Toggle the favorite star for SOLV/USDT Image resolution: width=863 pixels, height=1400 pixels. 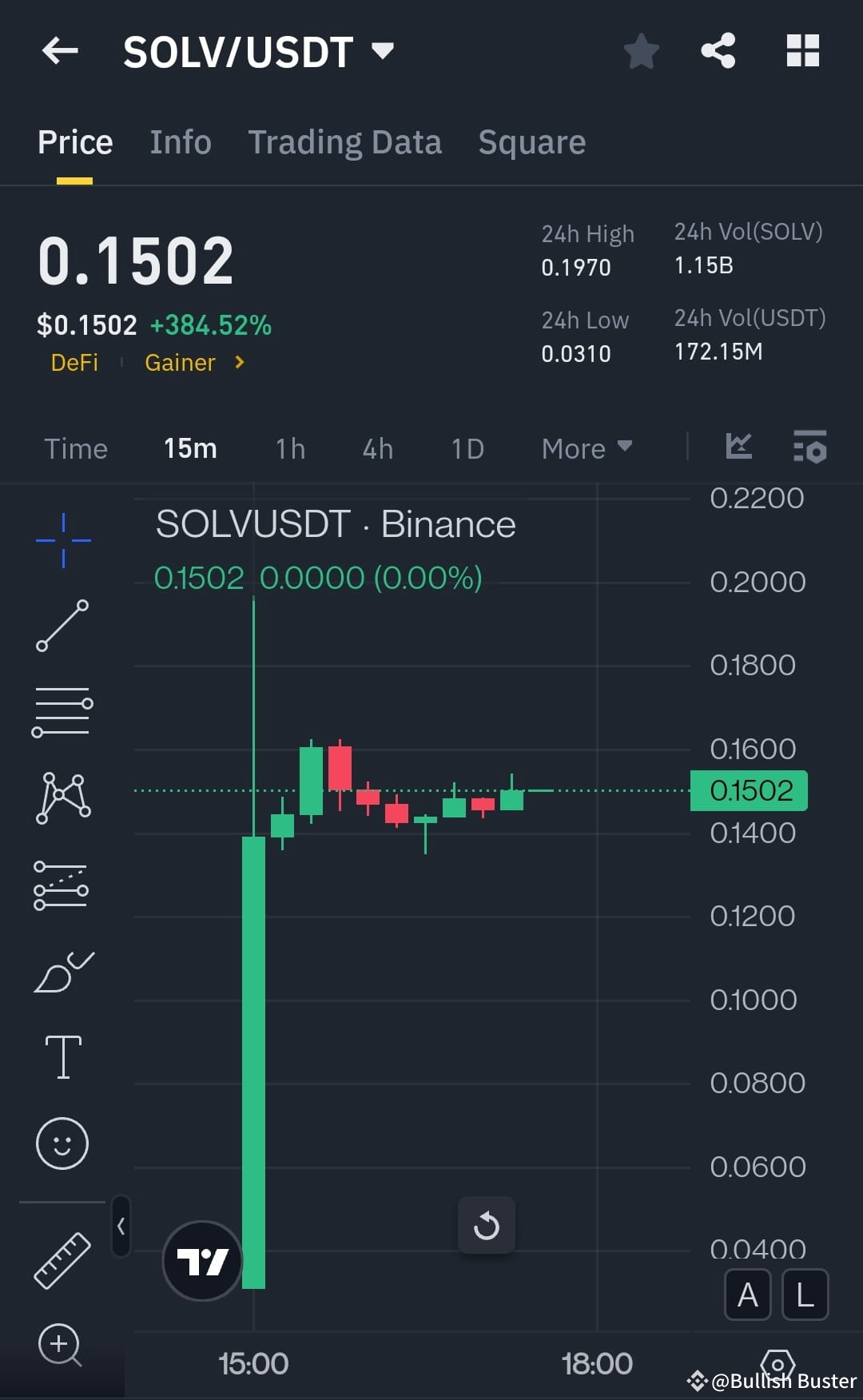click(641, 50)
